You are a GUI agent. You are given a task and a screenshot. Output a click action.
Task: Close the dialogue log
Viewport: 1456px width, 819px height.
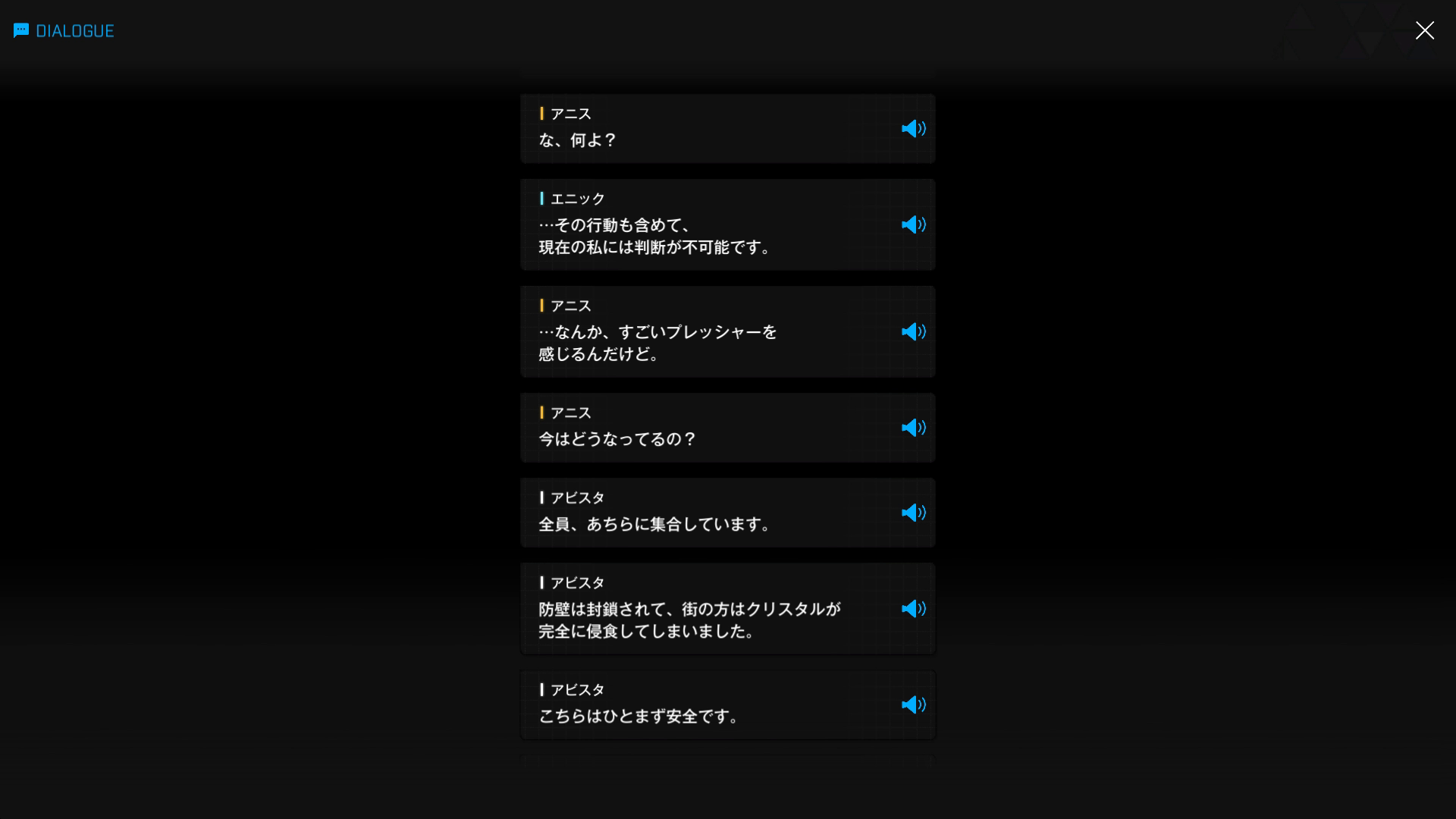tap(1424, 30)
